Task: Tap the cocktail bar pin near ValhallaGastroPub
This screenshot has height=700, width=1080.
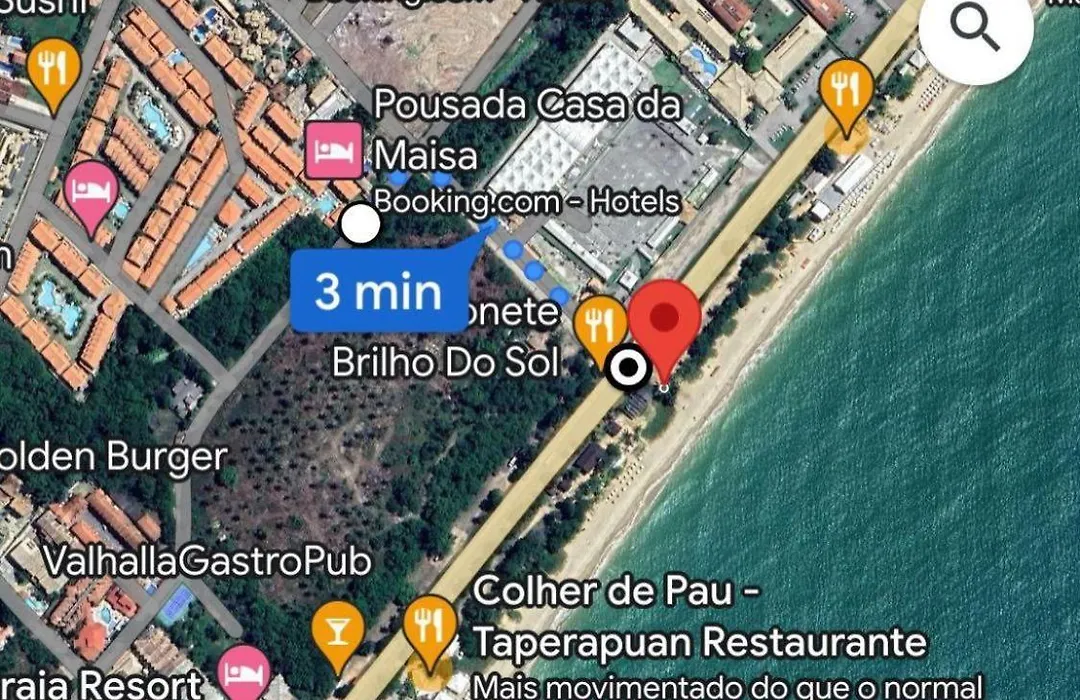Action: tap(338, 632)
